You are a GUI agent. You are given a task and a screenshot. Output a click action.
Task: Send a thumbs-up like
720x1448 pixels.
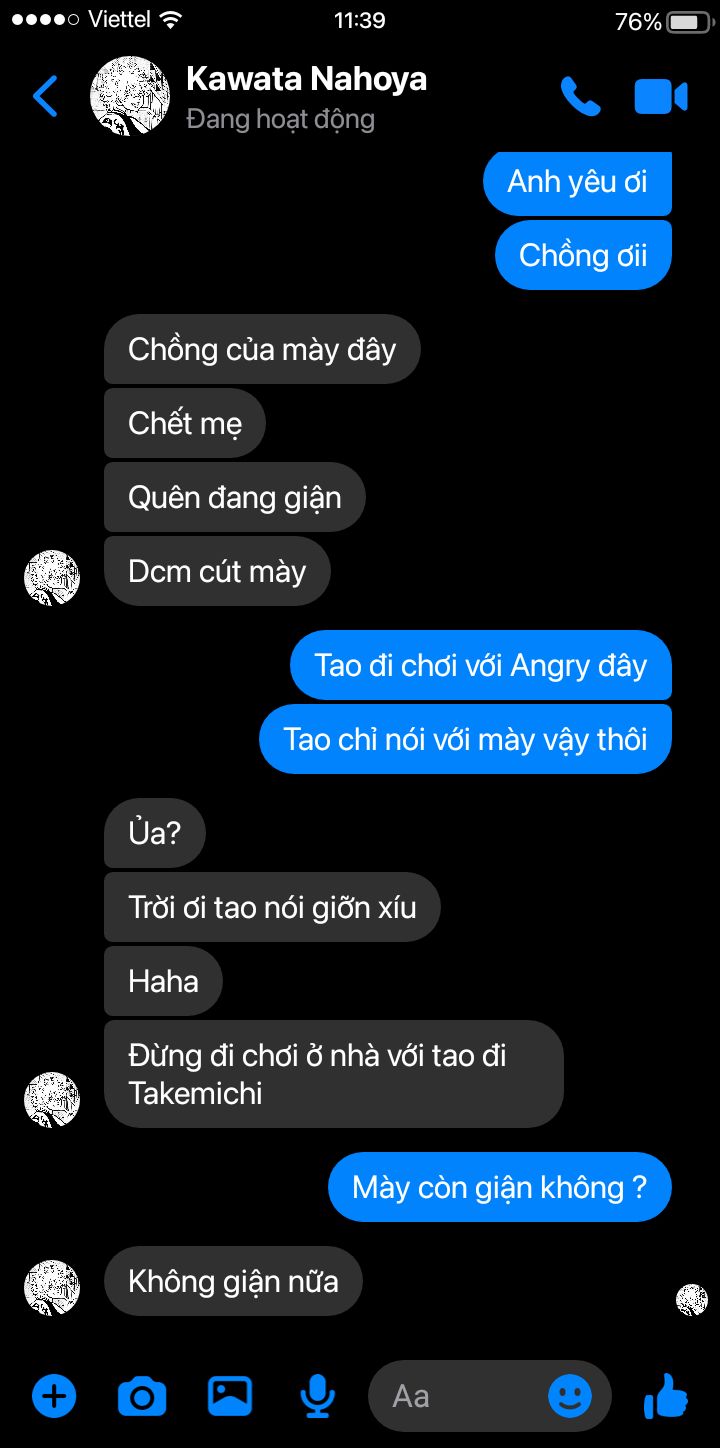pyautogui.click(x=666, y=1395)
